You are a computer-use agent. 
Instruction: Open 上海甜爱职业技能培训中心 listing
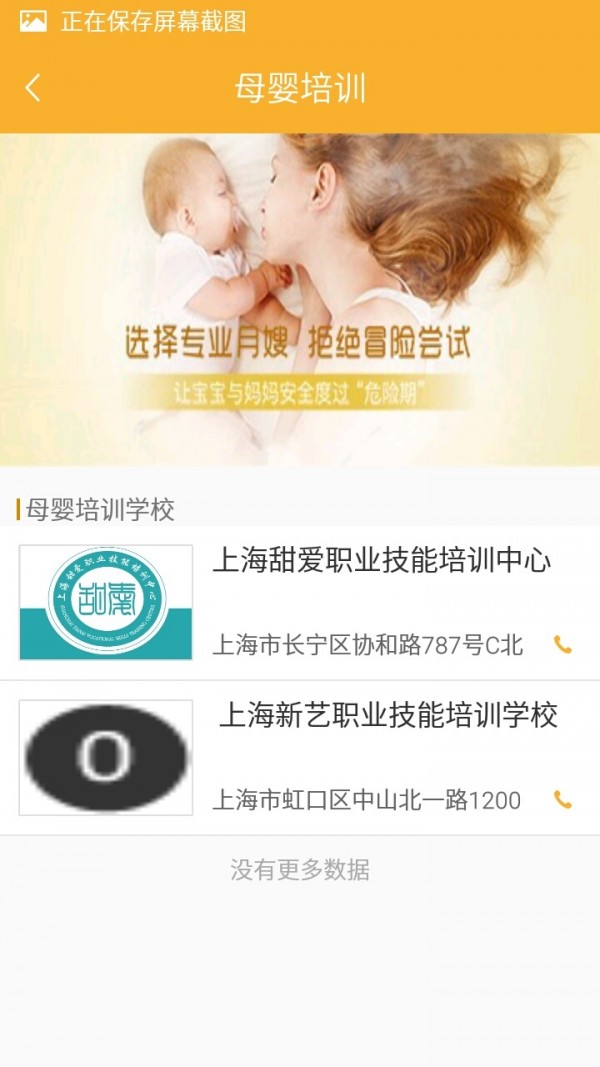[381, 561]
